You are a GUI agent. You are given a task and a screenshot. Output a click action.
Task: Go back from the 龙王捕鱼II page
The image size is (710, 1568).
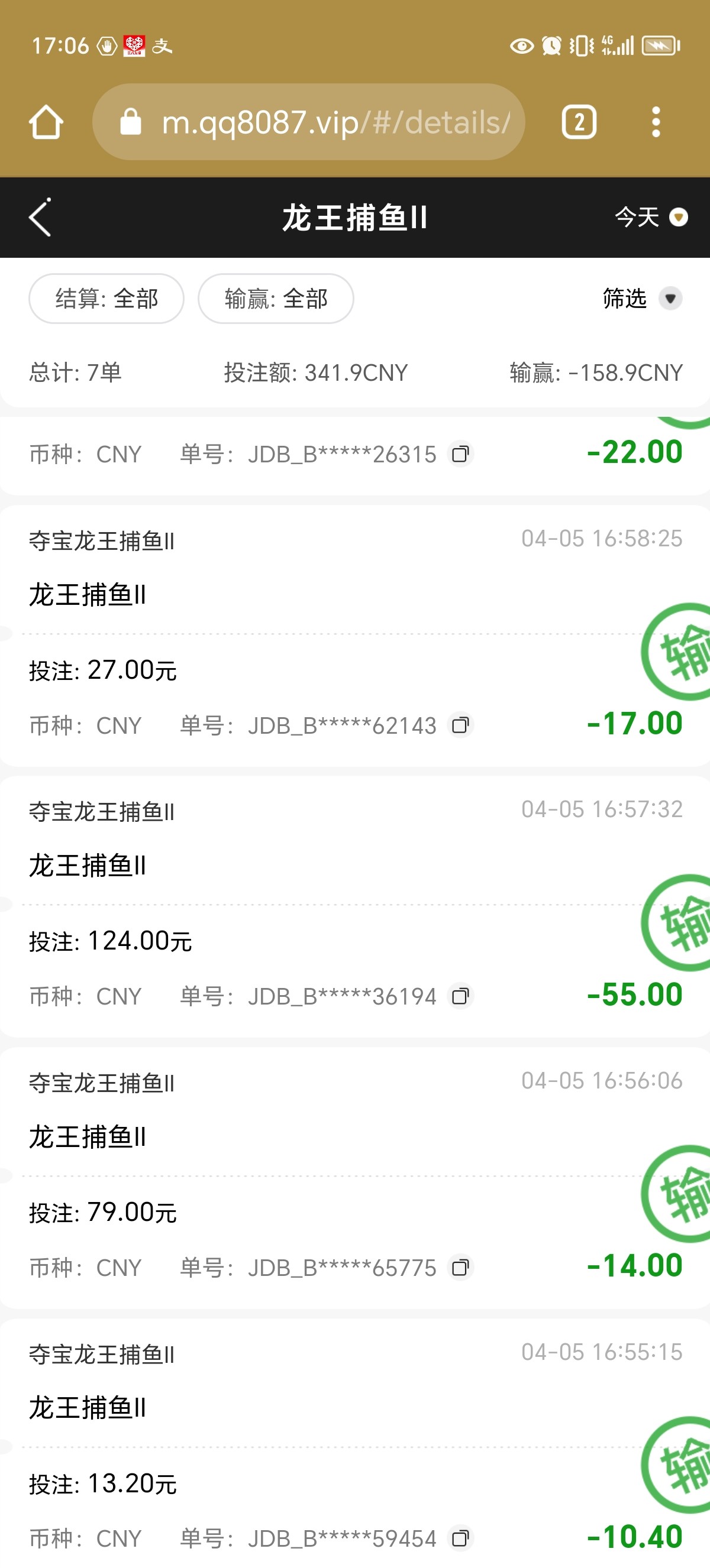coord(40,218)
